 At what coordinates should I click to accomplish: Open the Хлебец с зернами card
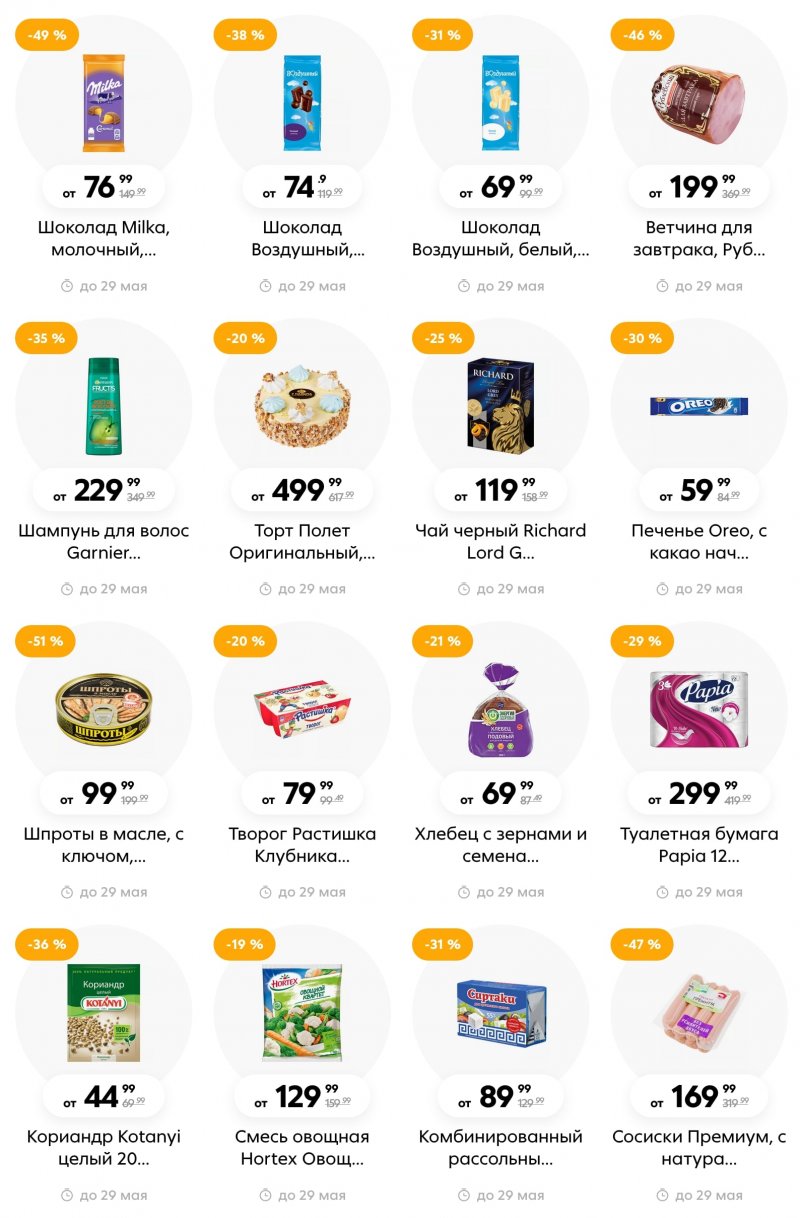pyautogui.click(x=500, y=710)
